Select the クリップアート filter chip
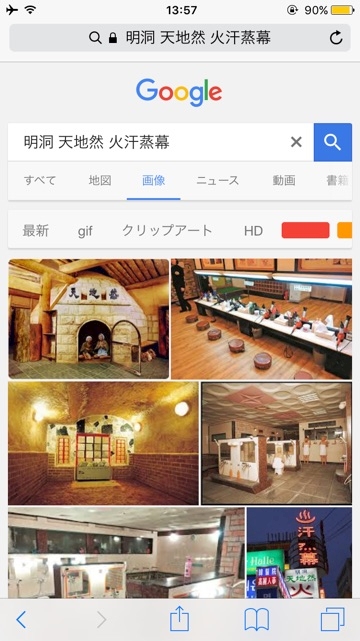 167,231
